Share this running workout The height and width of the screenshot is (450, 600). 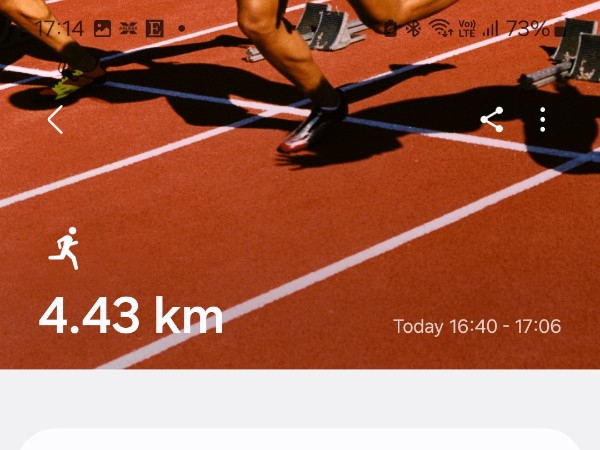pos(491,121)
